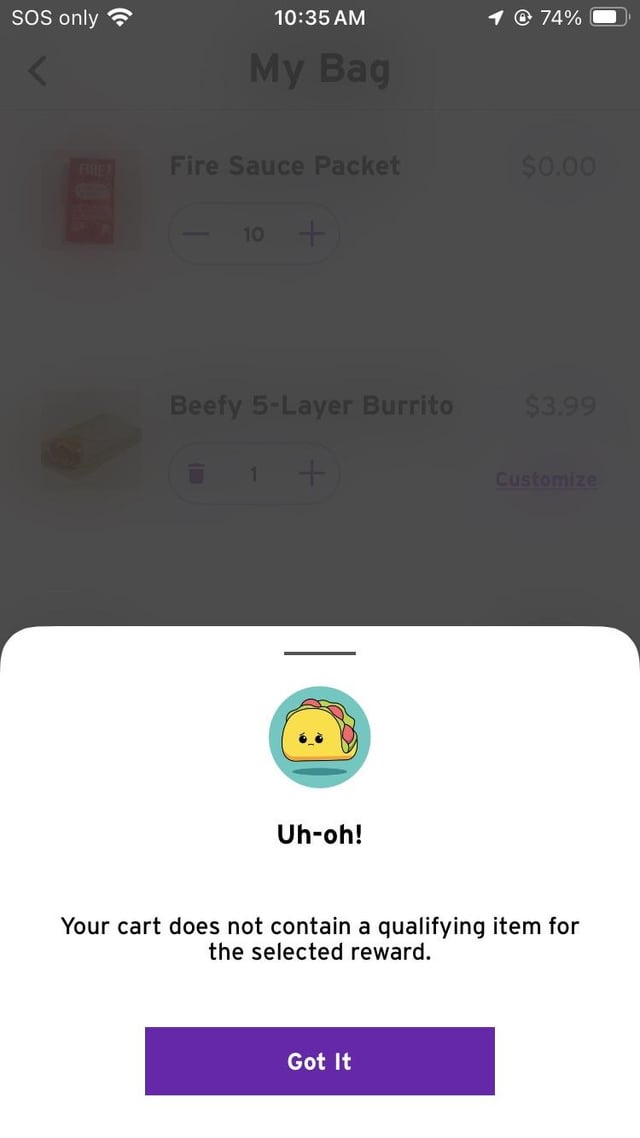Increase Fire Sauce Packet quantity
The image size is (640, 1138).
[311, 234]
